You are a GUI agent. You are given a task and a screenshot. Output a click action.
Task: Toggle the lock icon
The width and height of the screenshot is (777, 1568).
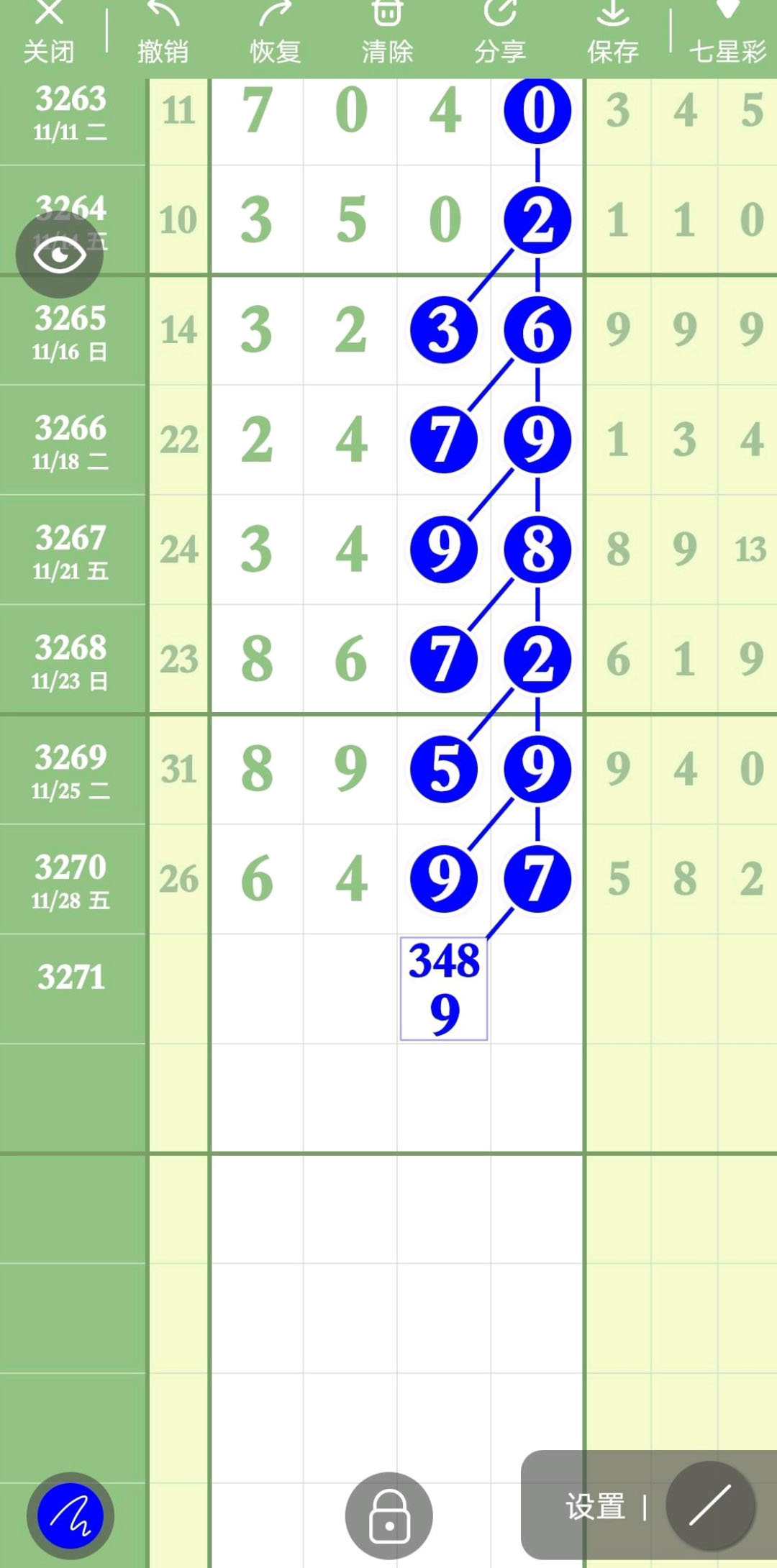(389, 1515)
